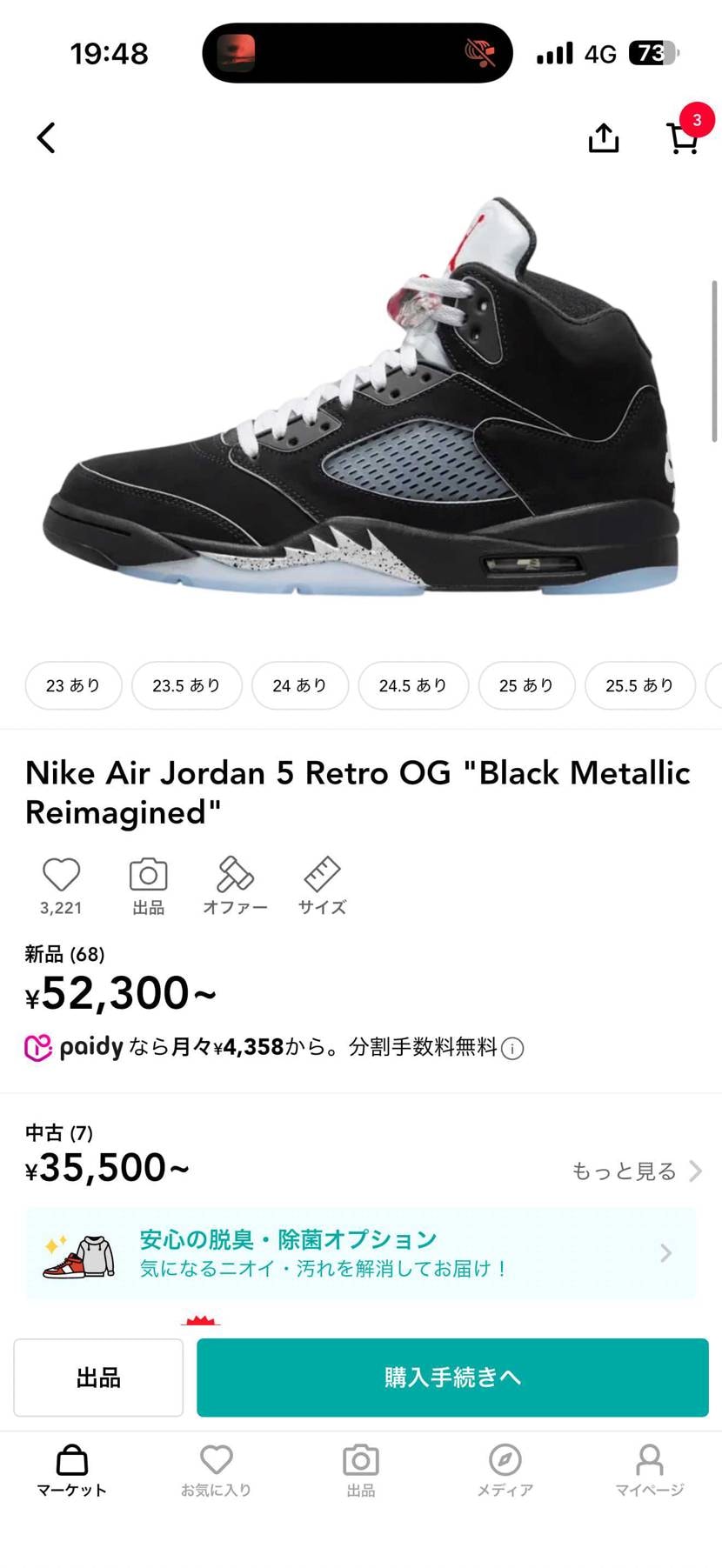Choose the 25 あり size chip
Image resolution: width=722 pixels, height=1568 pixels.
[526, 685]
